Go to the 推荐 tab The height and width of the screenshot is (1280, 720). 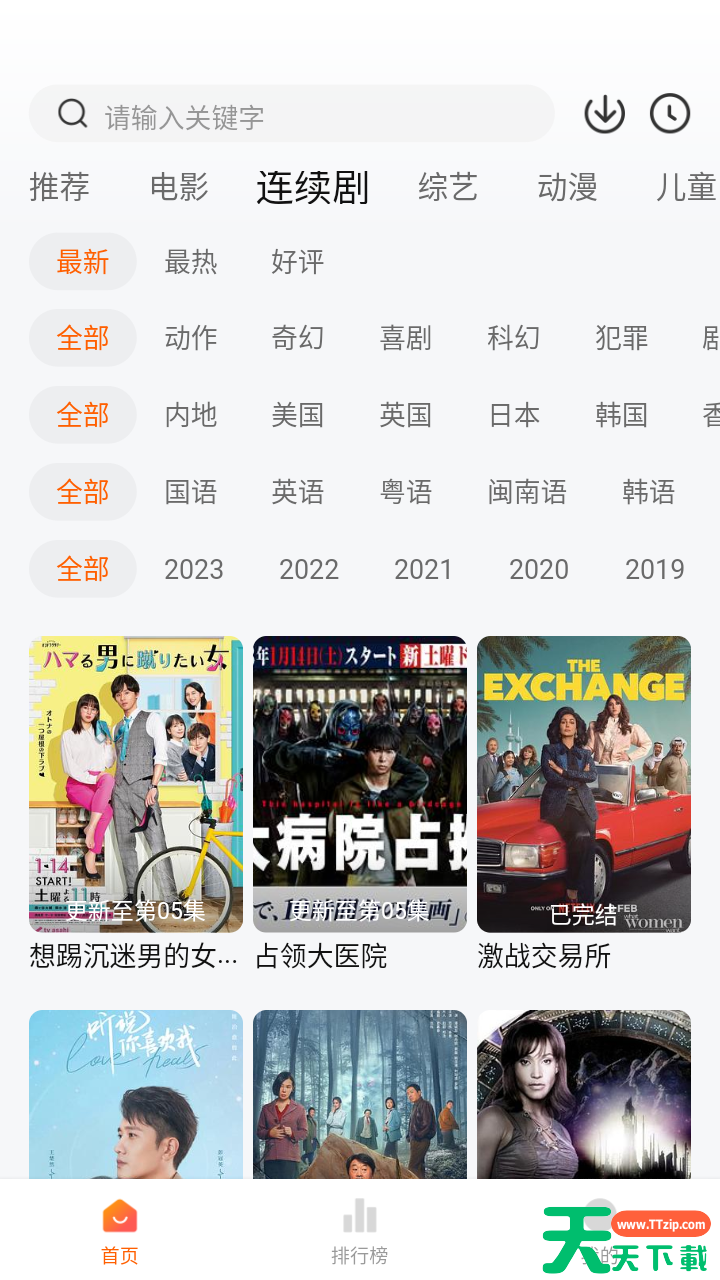[59, 187]
